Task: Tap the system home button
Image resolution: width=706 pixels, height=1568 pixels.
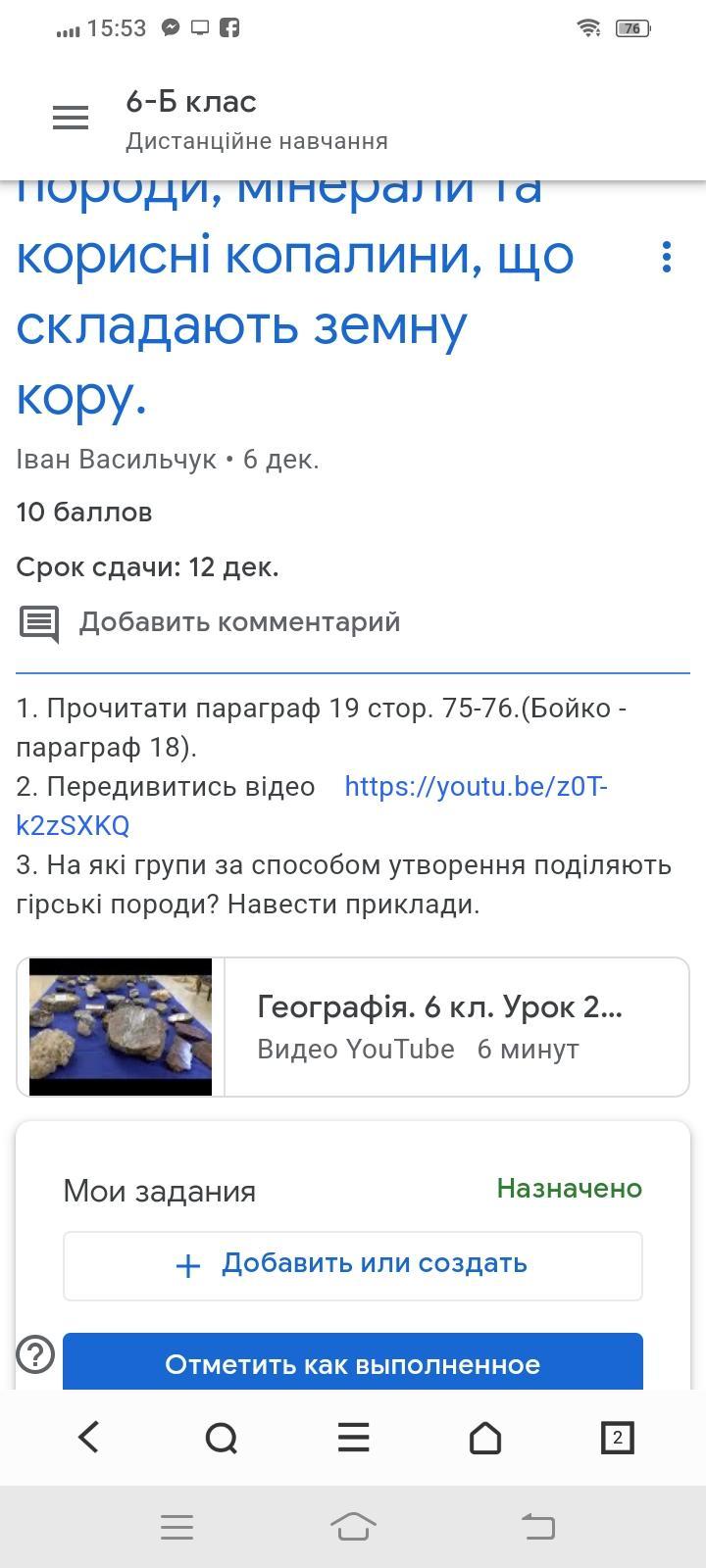Action: 353,1526
